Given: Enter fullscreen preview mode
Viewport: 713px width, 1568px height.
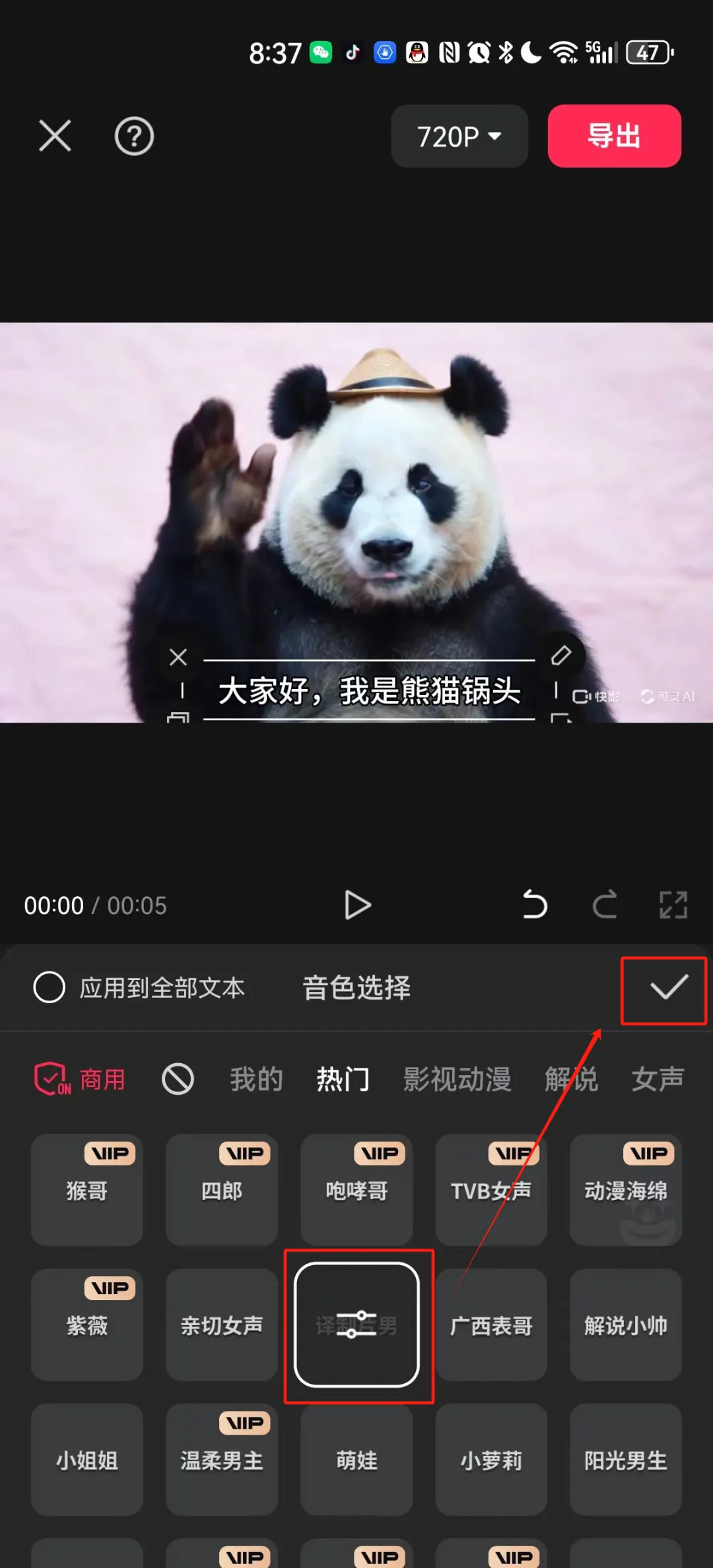Looking at the screenshot, I should point(673,905).
